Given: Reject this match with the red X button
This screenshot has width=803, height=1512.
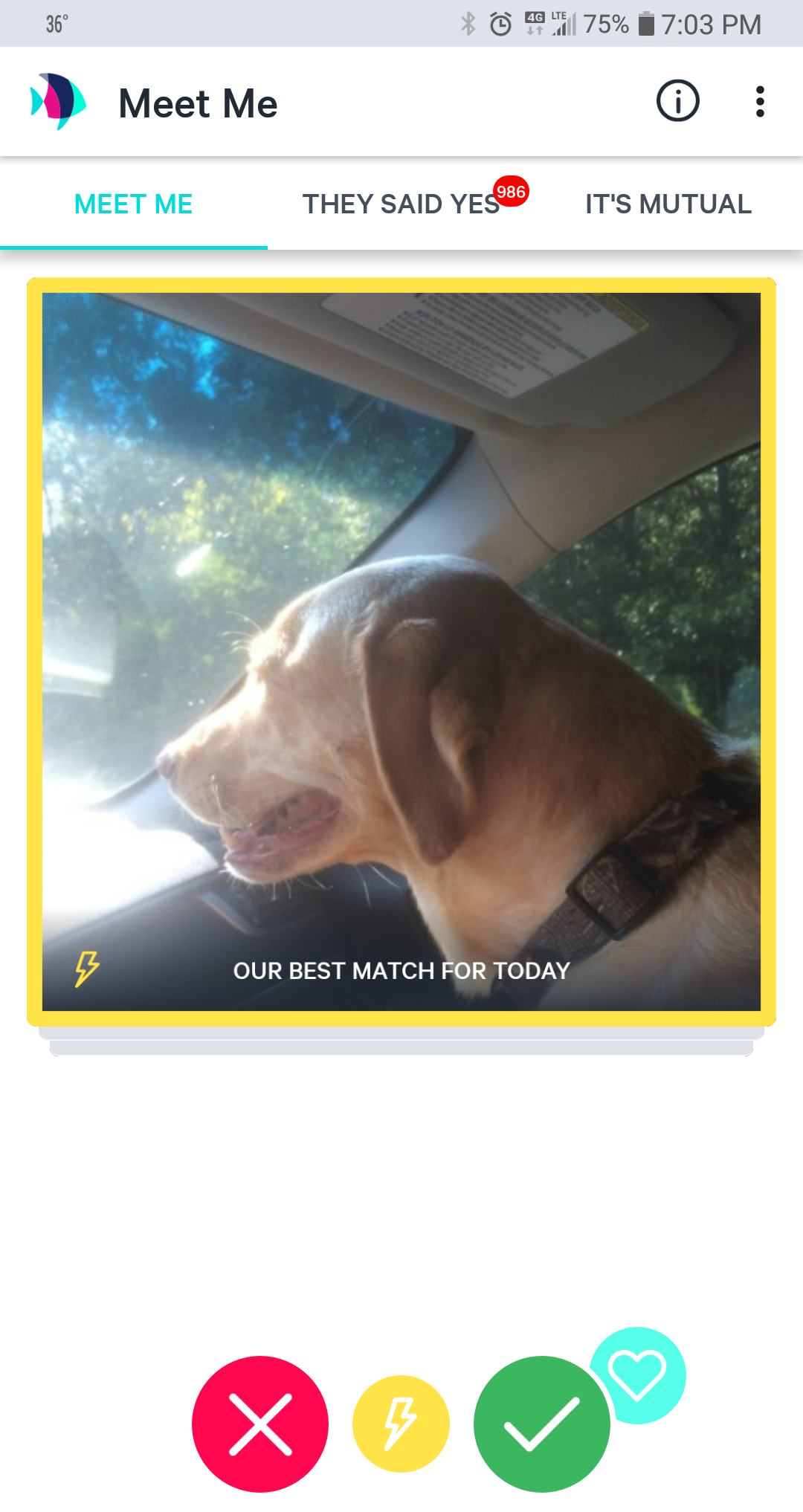Looking at the screenshot, I should tap(260, 1424).
